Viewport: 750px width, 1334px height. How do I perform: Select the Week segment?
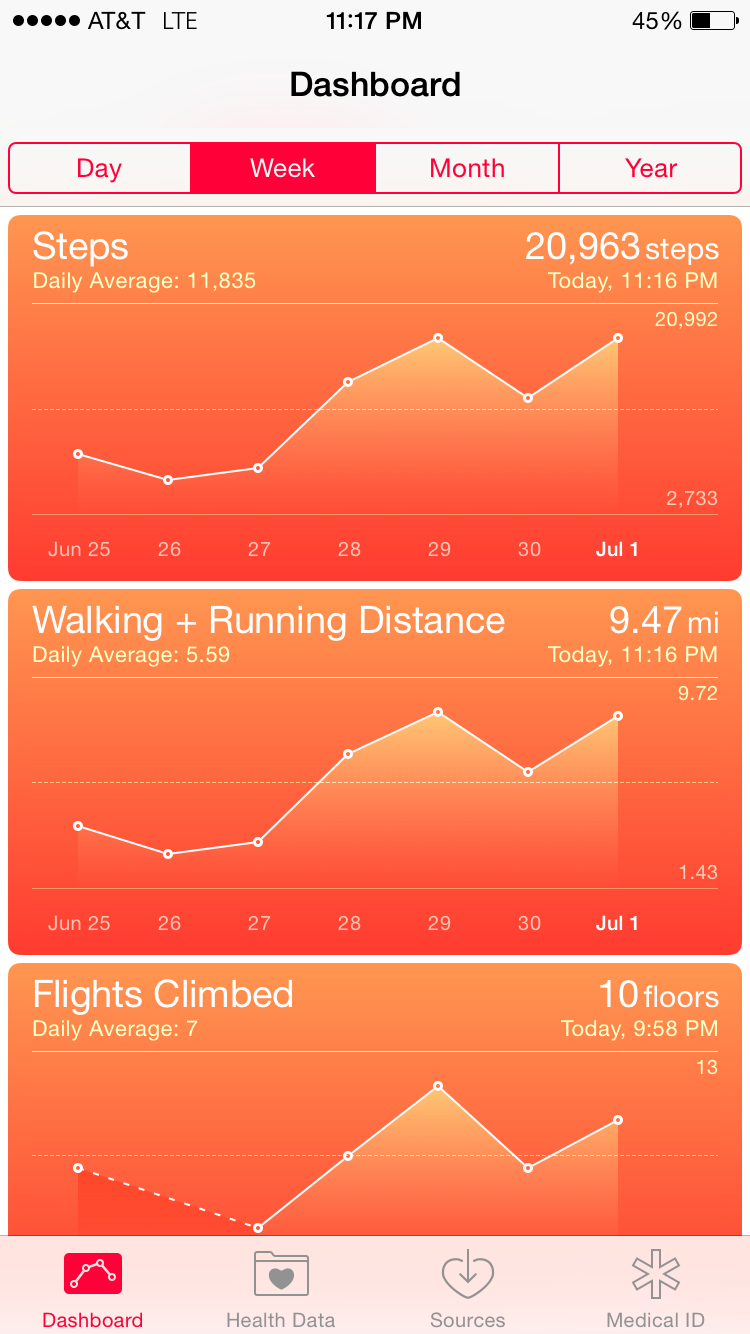[x=283, y=168]
